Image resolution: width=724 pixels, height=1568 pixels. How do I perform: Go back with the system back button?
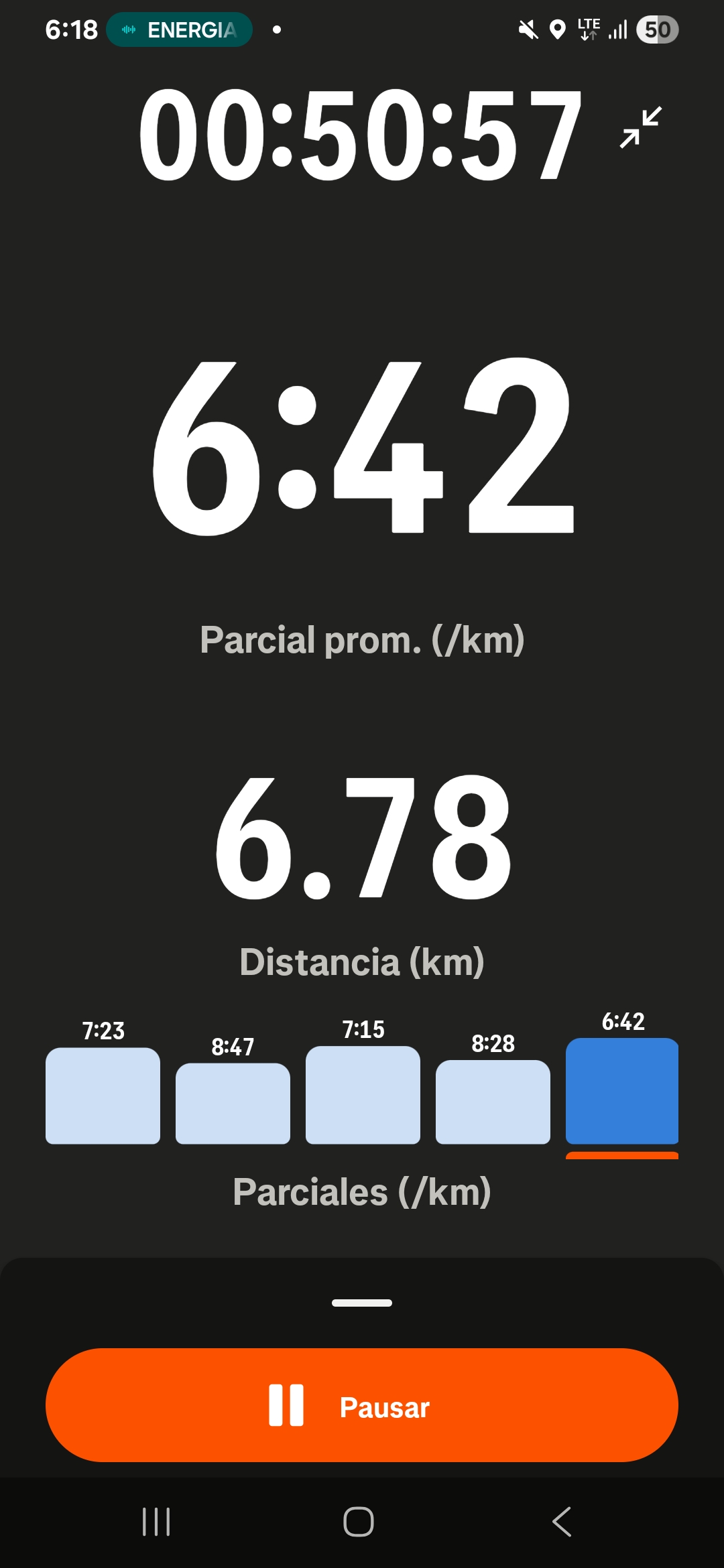(562, 1522)
